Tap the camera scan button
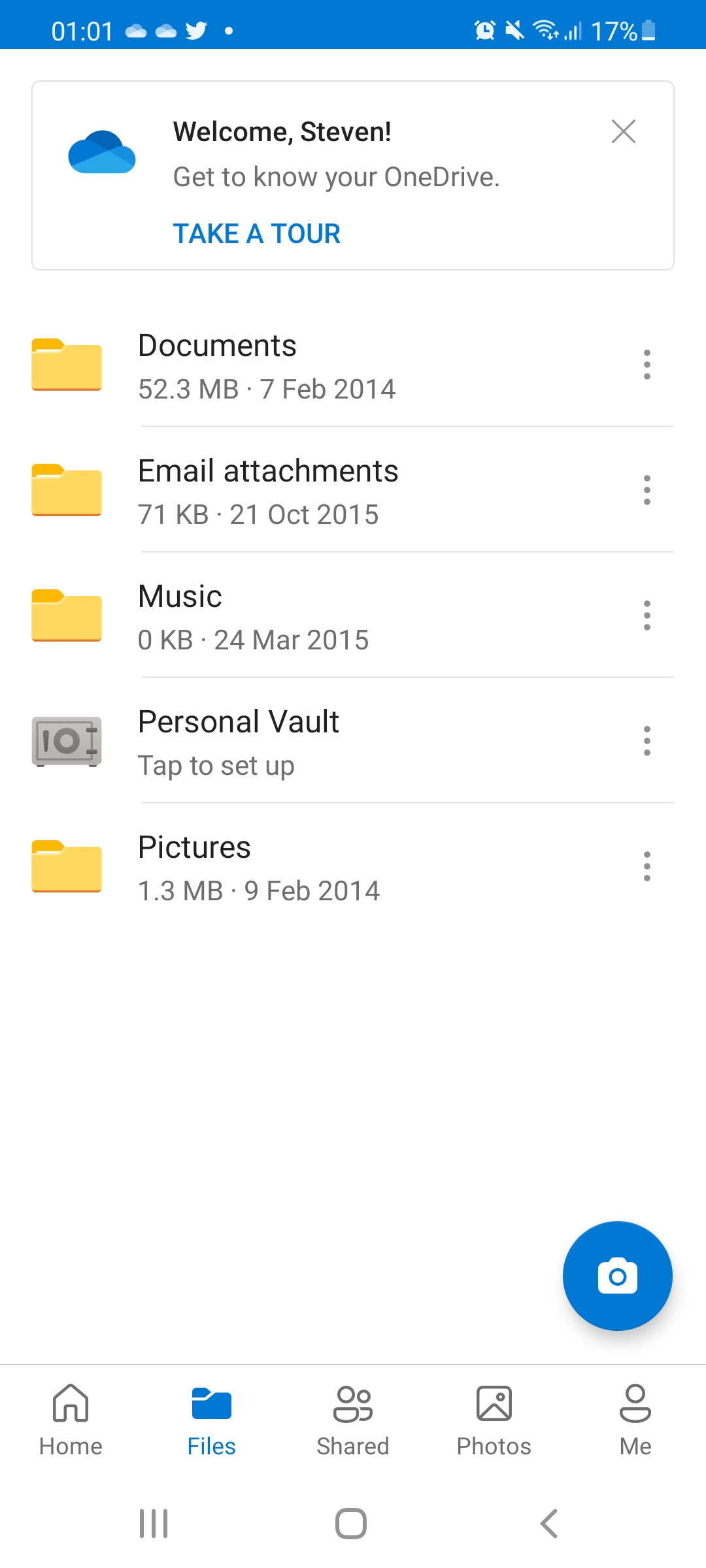Screen dimensions: 706x1568 (x=617, y=1275)
